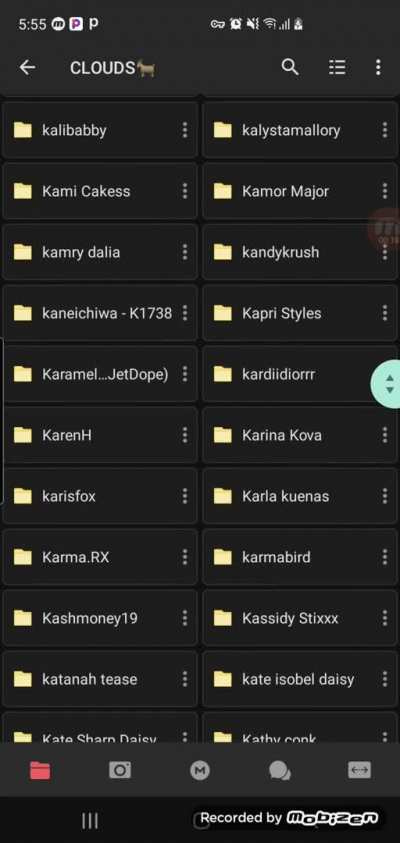Viewport: 400px width, 843px height.
Task: Open the transfers tab
Action: [359, 770]
